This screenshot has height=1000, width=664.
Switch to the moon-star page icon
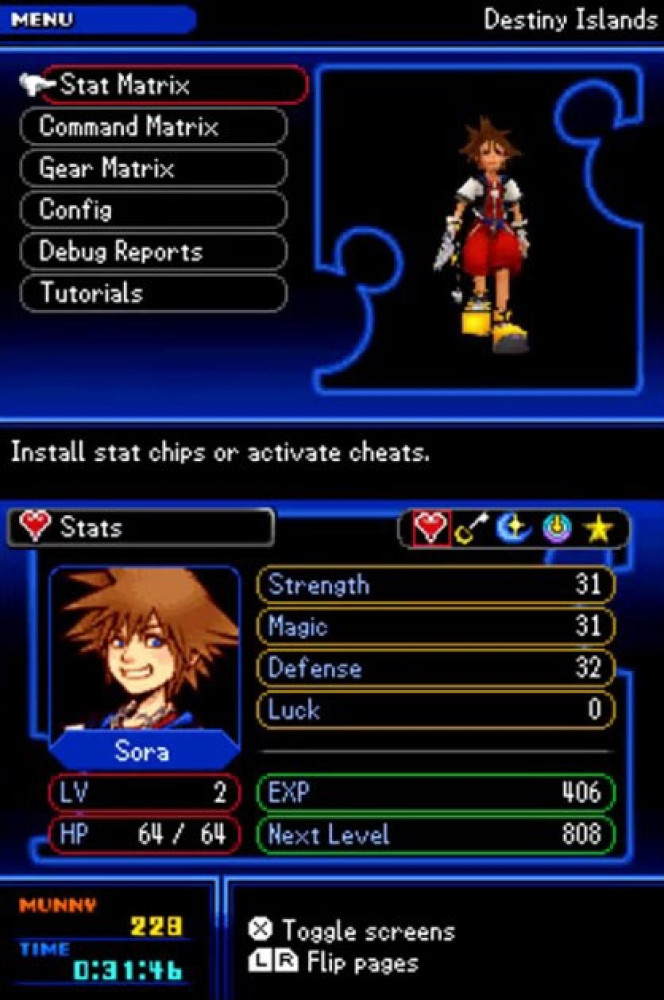514,528
